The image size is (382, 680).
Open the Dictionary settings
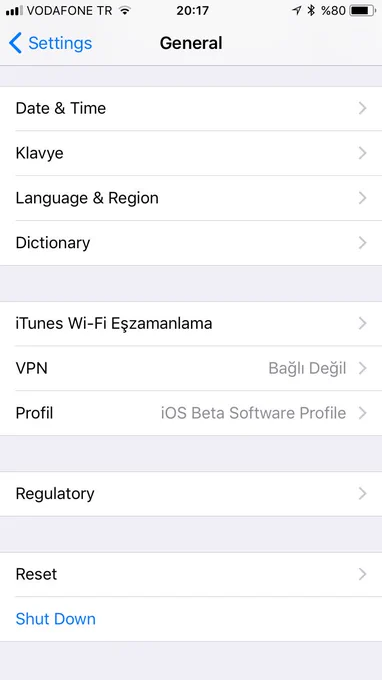191,243
